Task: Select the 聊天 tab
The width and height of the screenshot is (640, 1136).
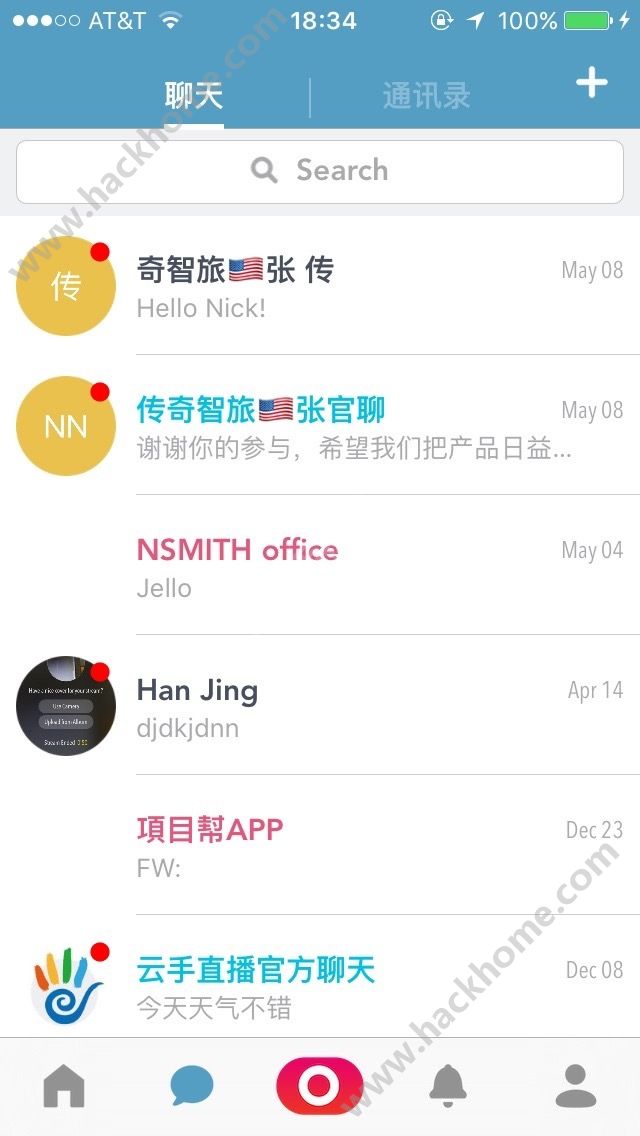Action: point(194,96)
